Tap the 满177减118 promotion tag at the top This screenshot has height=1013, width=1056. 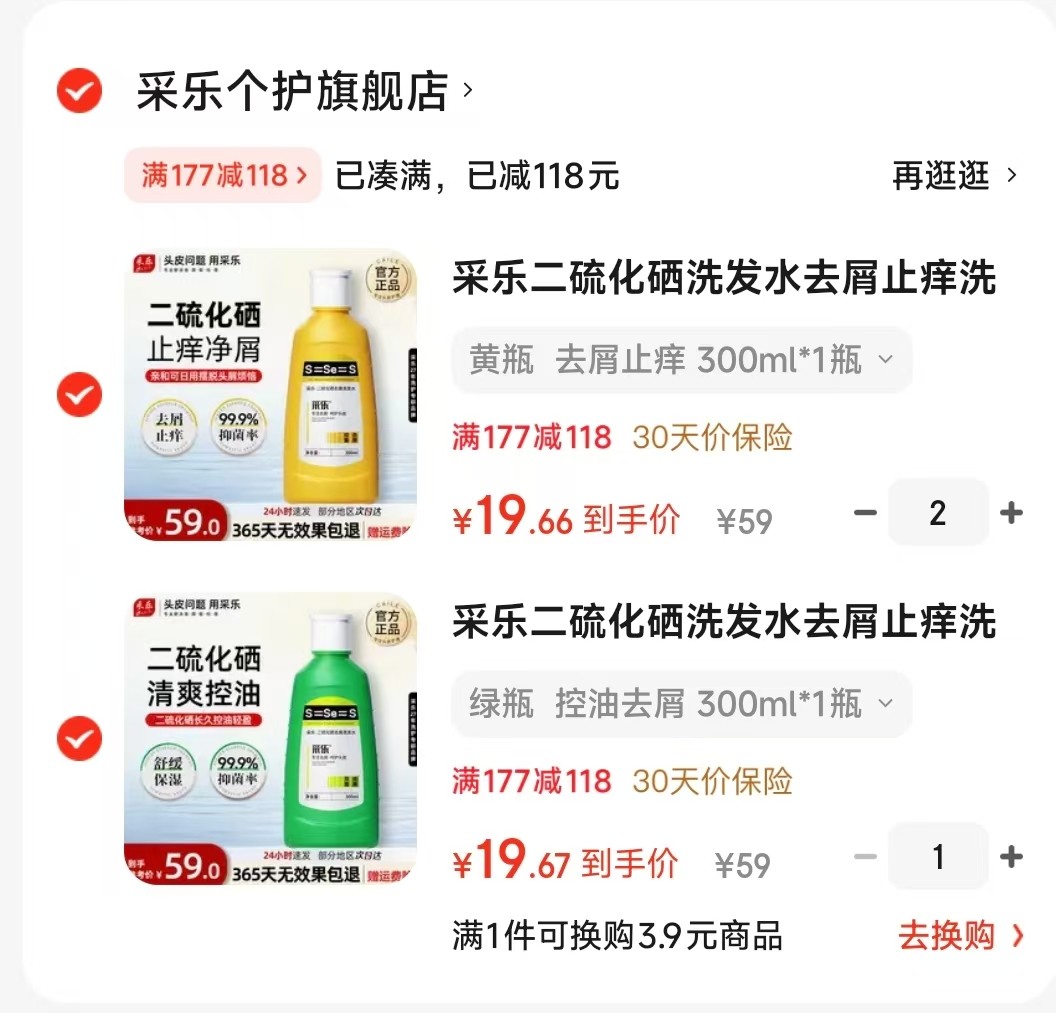(x=223, y=176)
